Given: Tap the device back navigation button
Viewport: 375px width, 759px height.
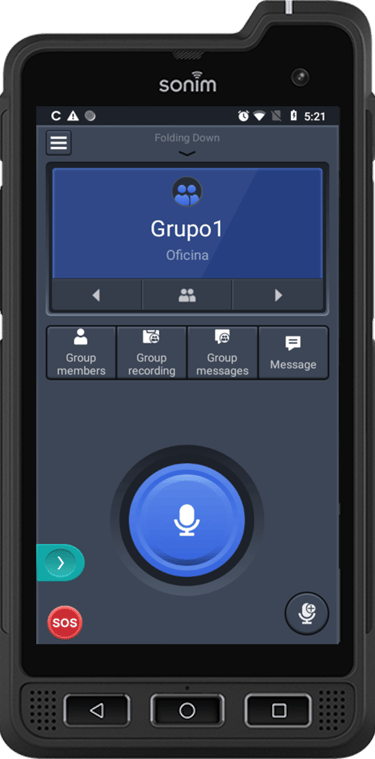Looking at the screenshot, I should (x=97, y=710).
